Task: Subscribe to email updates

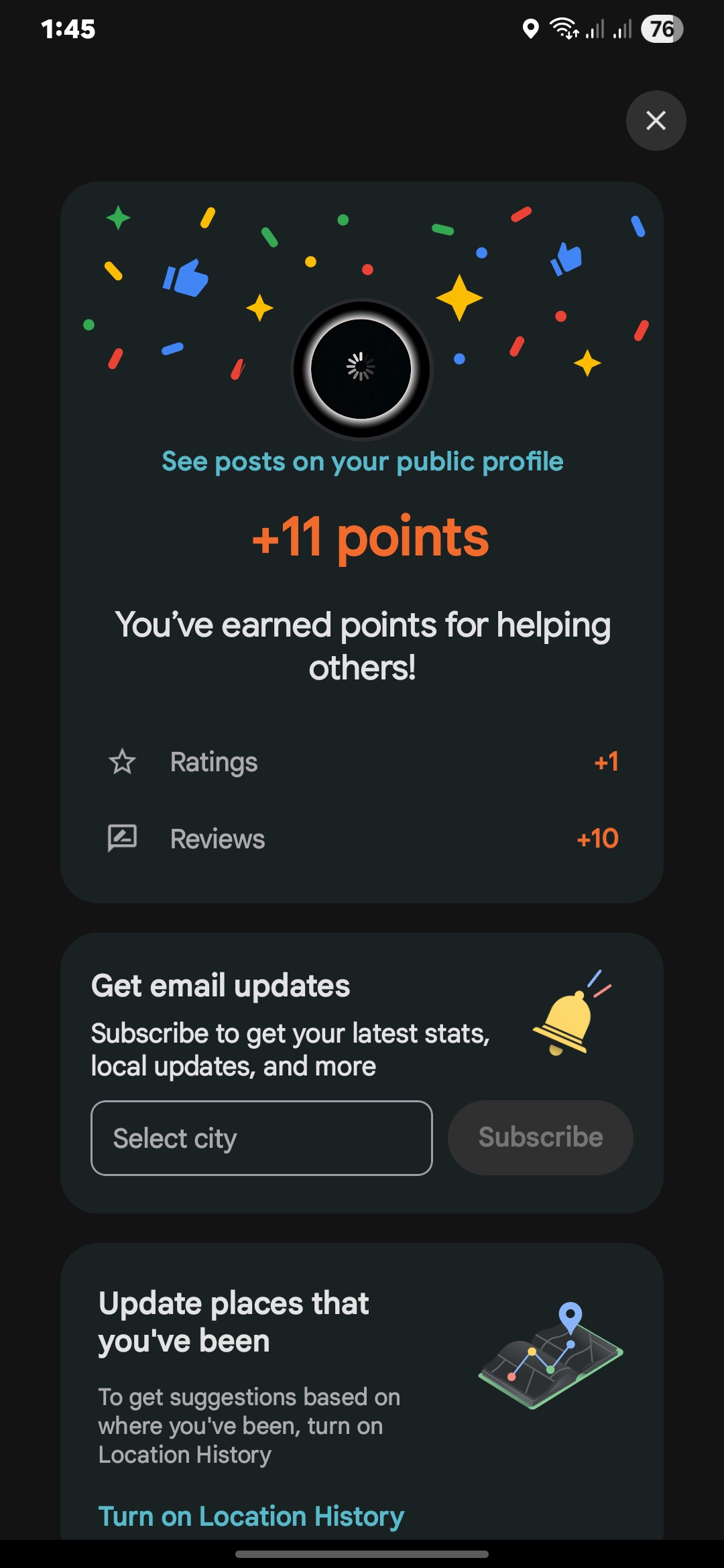Action: pos(540,1138)
